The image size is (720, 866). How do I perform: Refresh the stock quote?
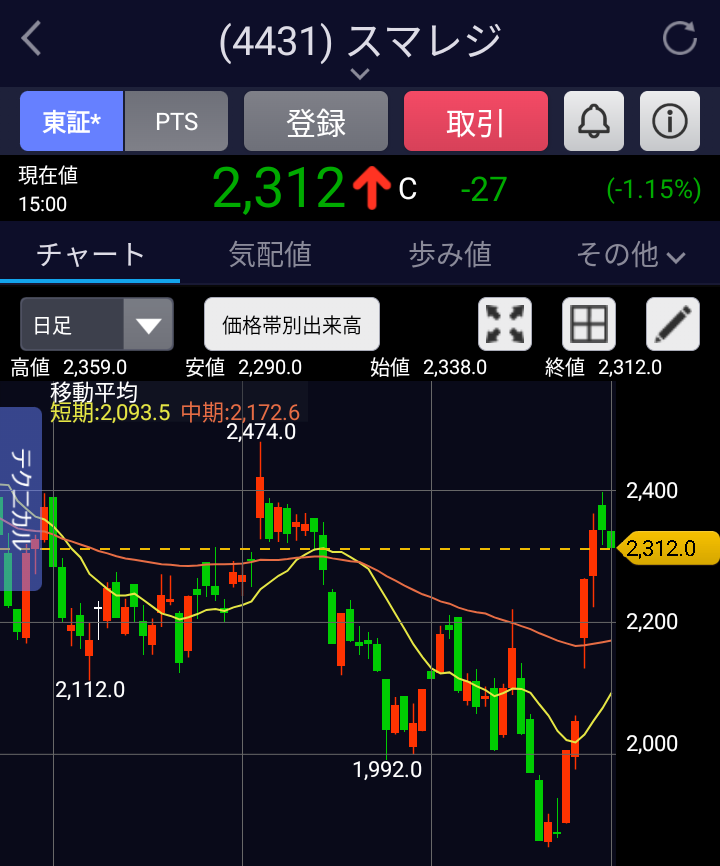click(680, 40)
